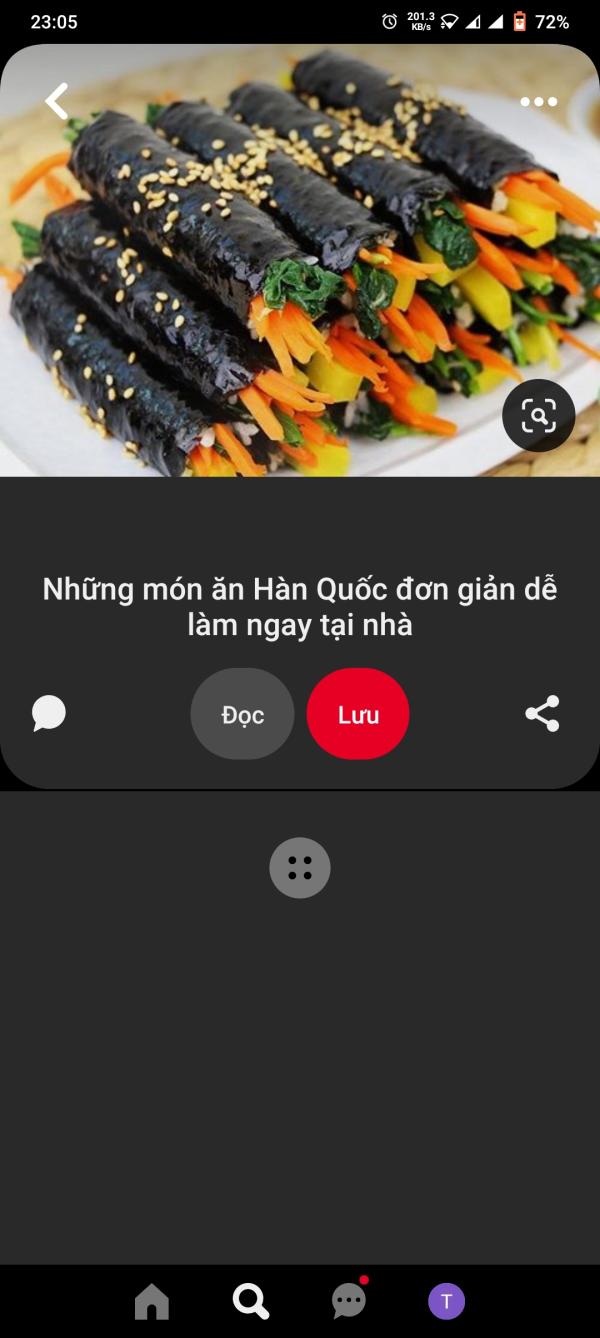The width and height of the screenshot is (600, 1338).
Task: Save the pin with Lưu
Action: pos(358,715)
